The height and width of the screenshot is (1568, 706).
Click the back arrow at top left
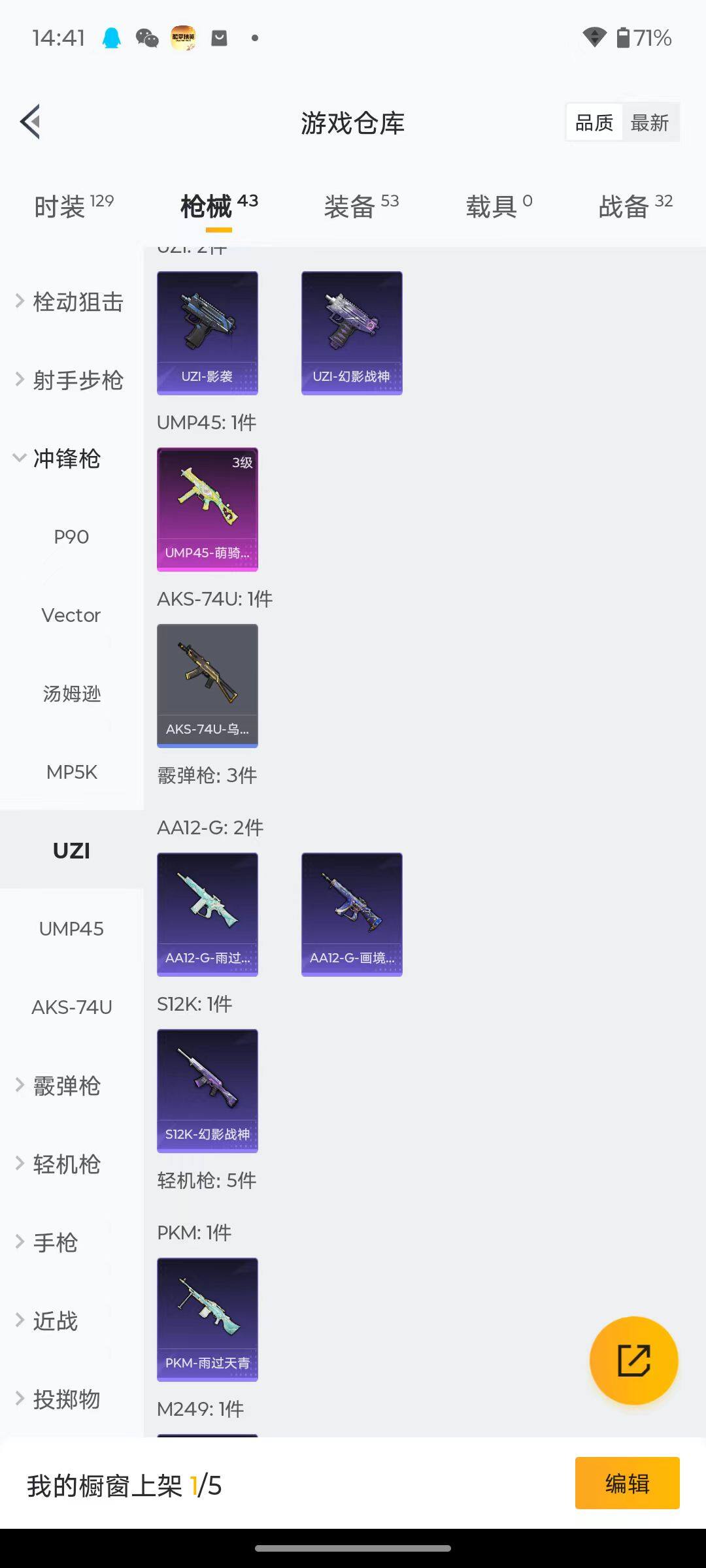pos(31,122)
